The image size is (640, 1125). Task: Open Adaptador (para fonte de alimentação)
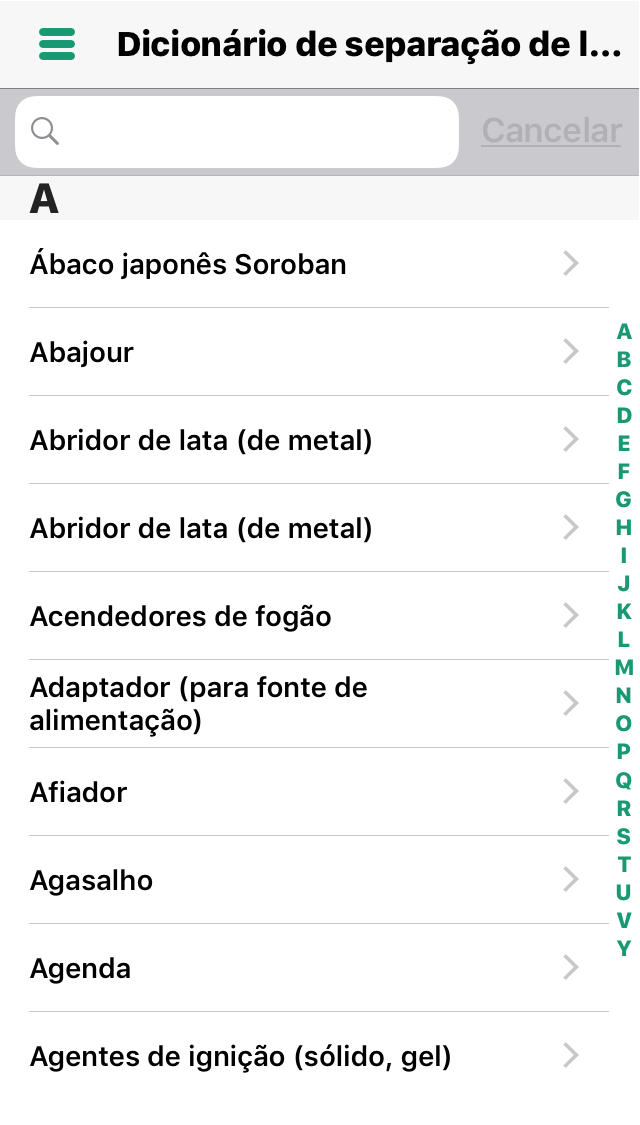[x=319, y=704]
